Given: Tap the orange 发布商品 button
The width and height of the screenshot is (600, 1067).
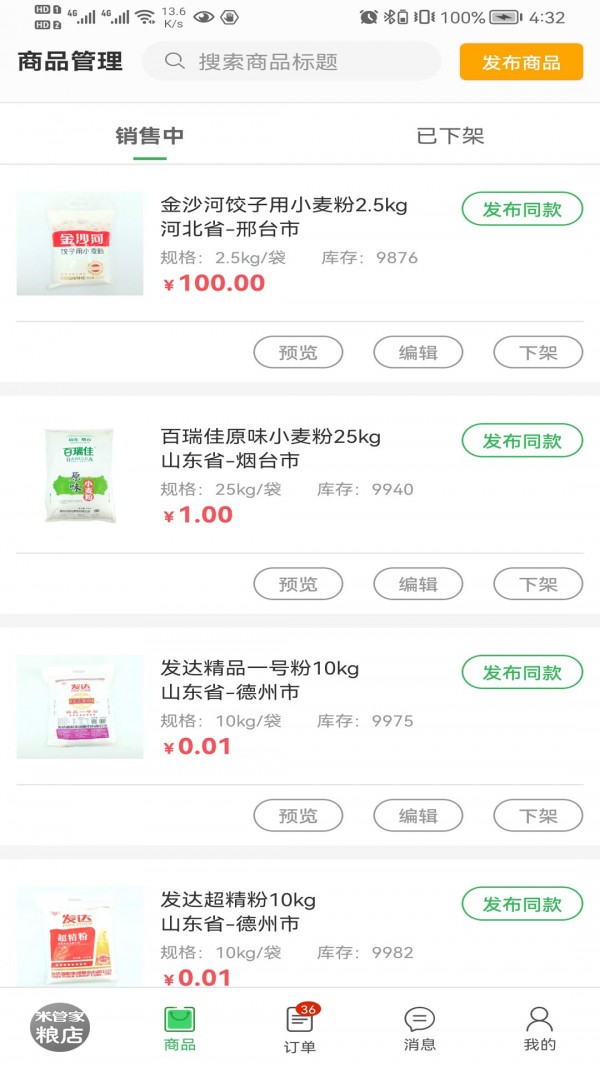Looking at the screenshot, I should pos(521,62).
